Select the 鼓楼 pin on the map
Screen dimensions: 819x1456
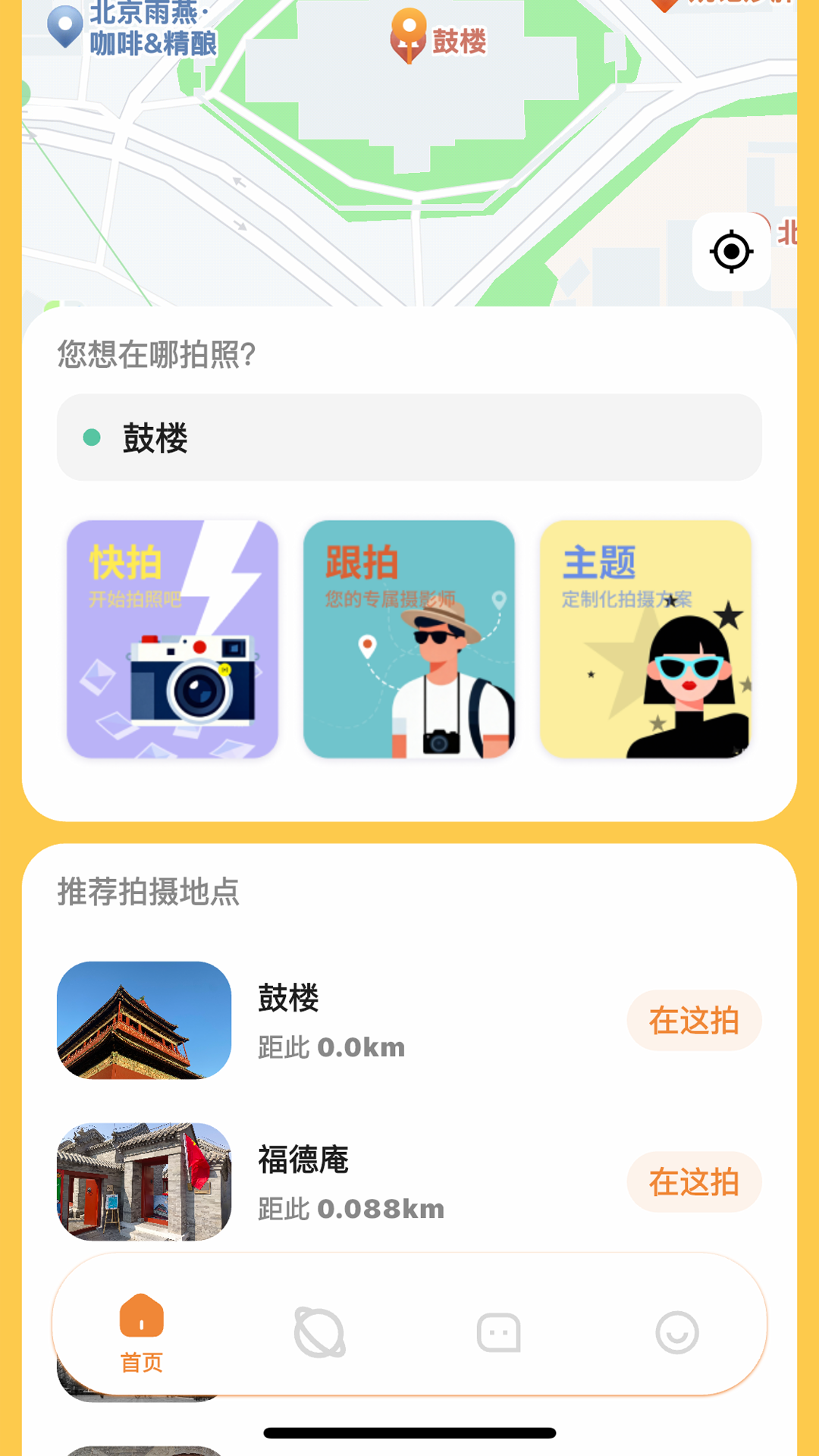(x=409, y=34)
